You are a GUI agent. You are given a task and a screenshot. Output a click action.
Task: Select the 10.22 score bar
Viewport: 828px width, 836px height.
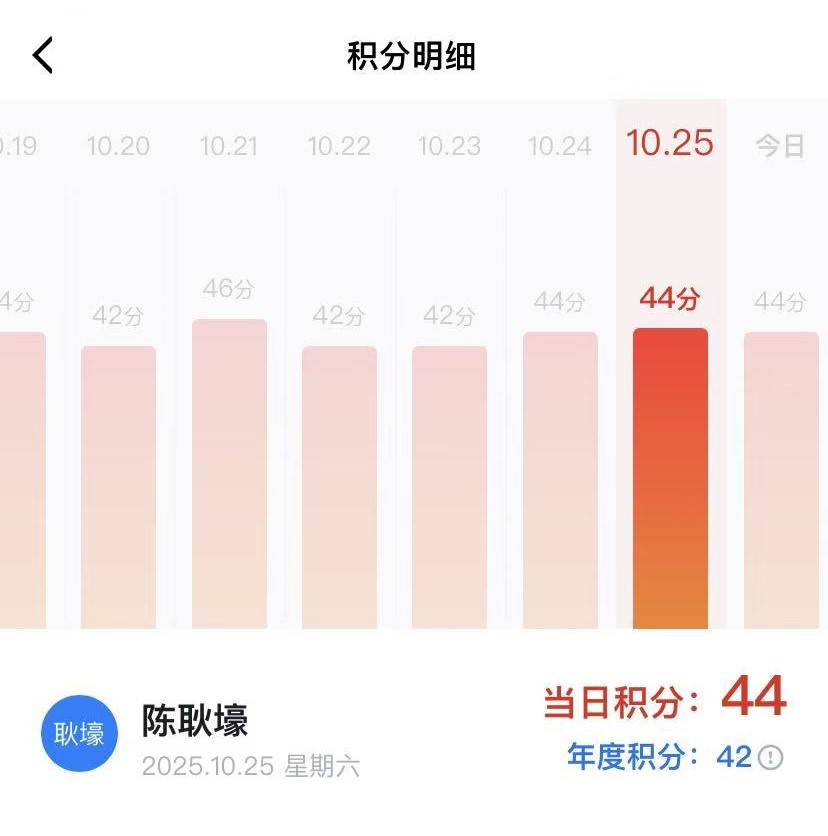pyautogui.click(x=339, y=487)
